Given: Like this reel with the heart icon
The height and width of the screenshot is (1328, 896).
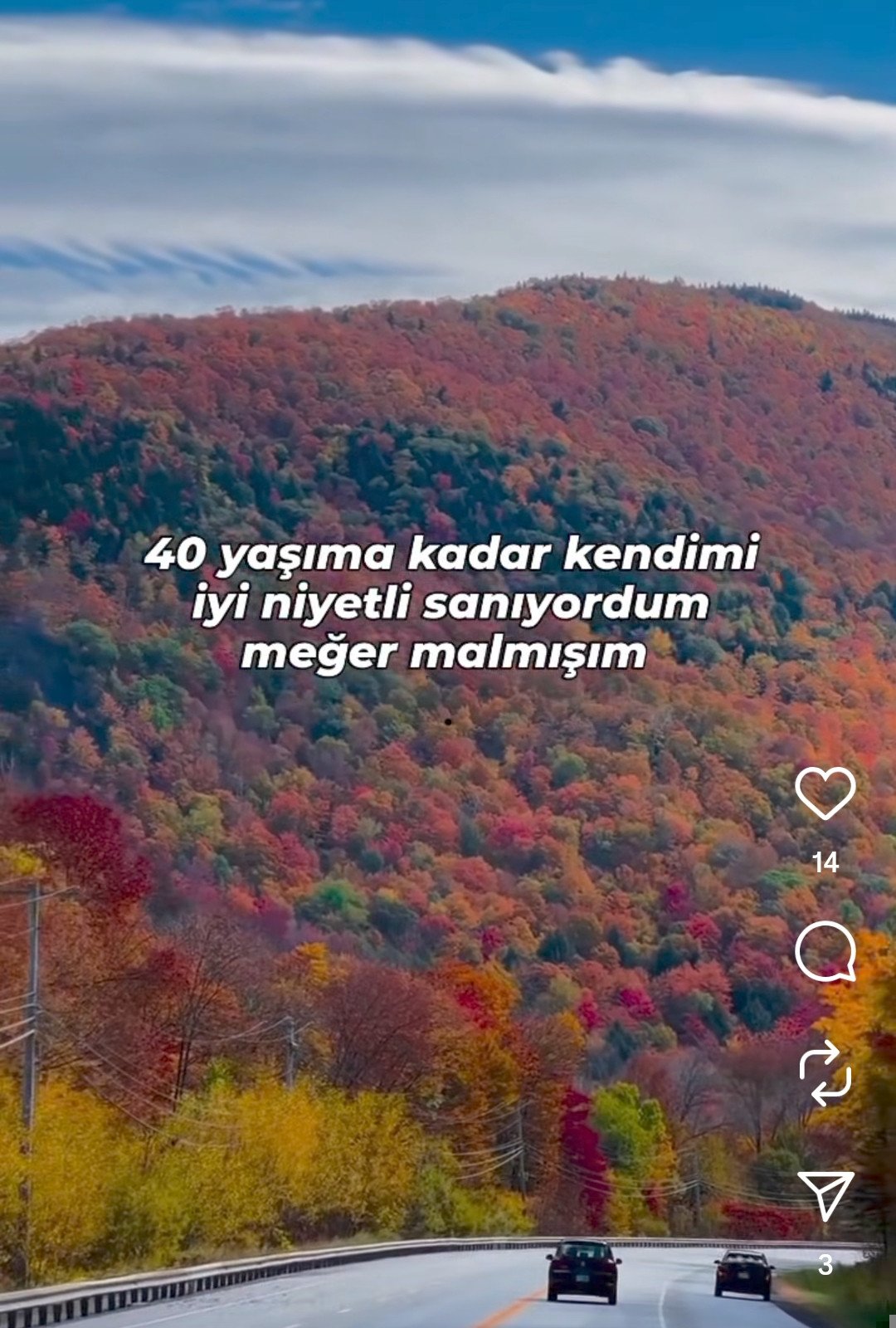Looking at the screenshot, I should pos(825,793).
